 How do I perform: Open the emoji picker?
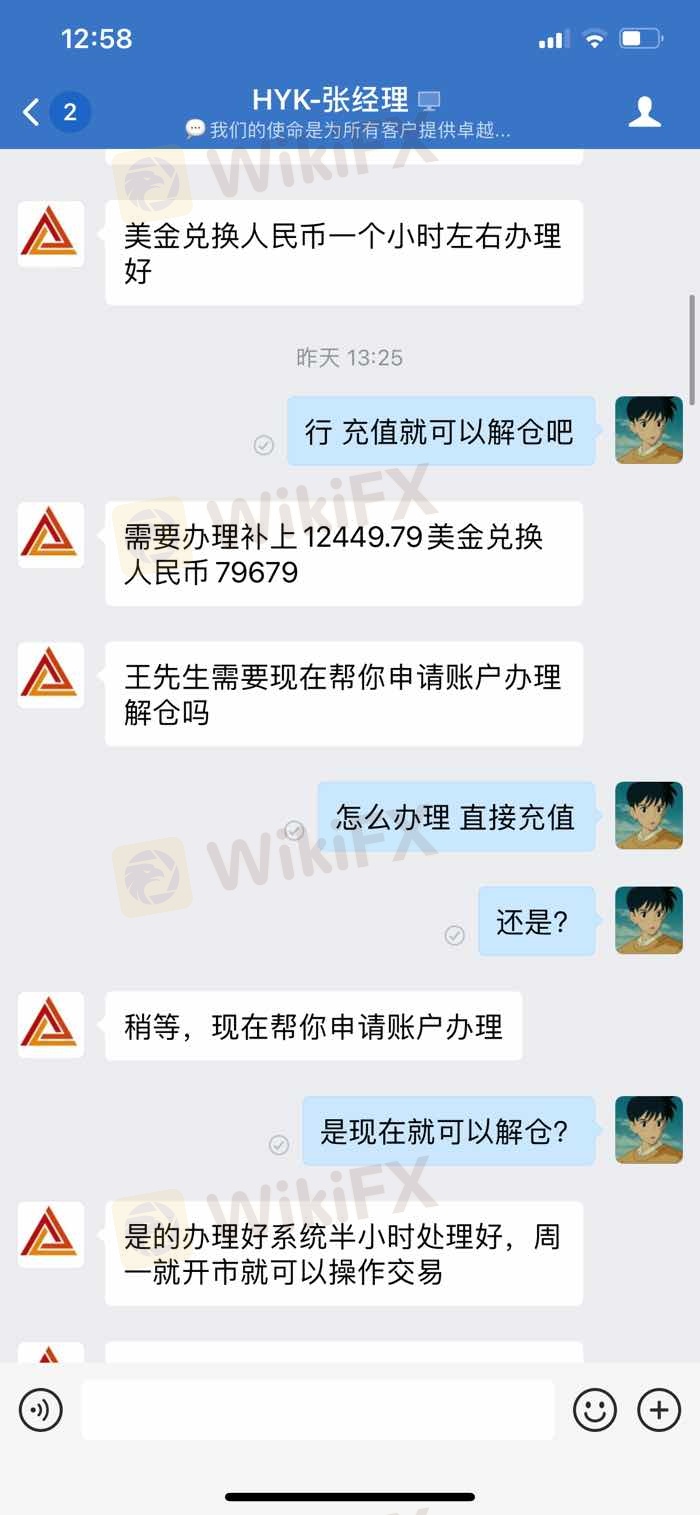(x=594, y=1410)
